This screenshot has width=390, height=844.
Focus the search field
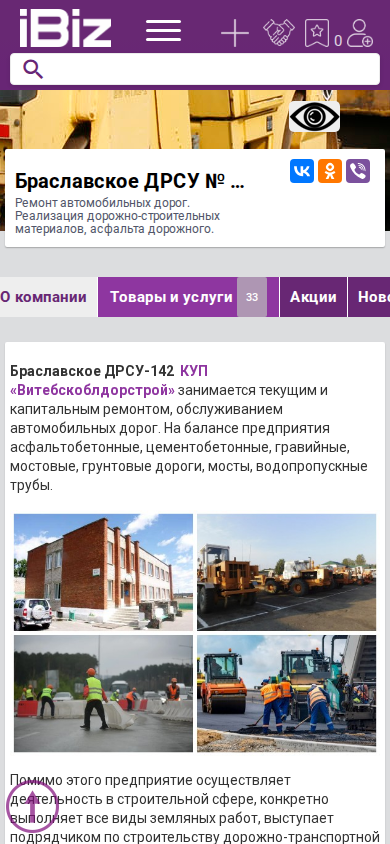click(195, 69)
